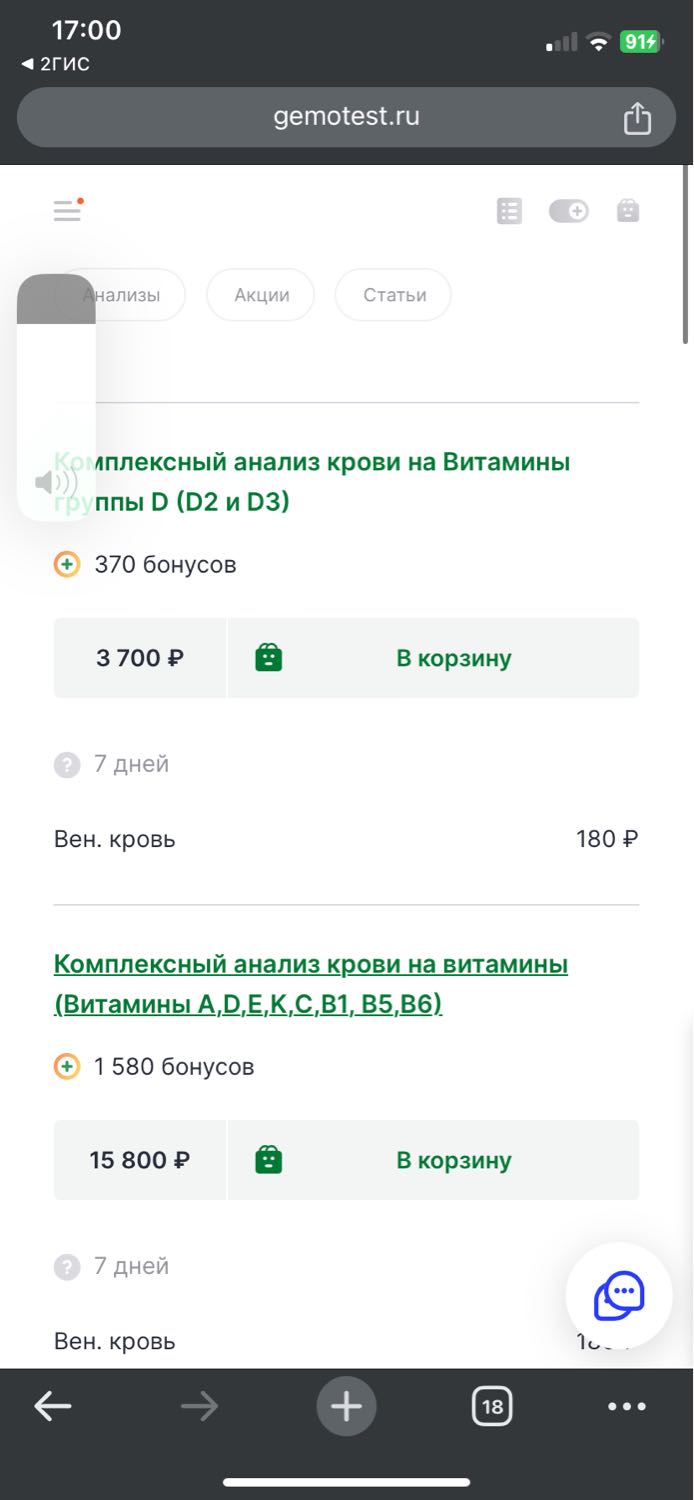The width and height of the screenshot is (694, 1500).
Task: Add the 15 800 ₽ analysis to cart
Action: click(433, 1160)
